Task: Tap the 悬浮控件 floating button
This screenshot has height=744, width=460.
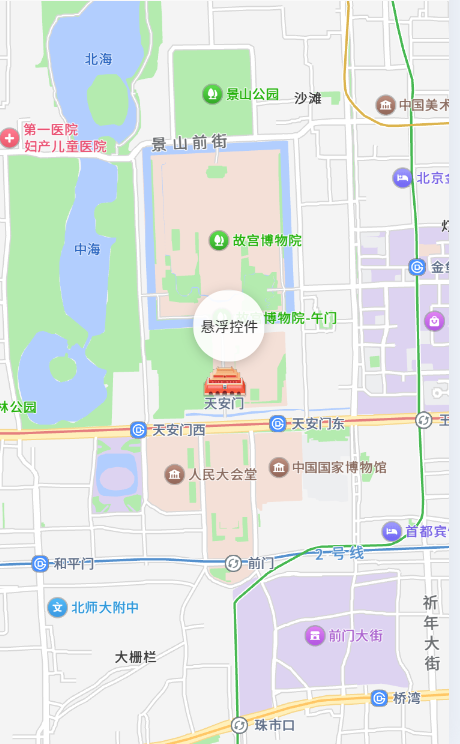Action: point(229,326)
